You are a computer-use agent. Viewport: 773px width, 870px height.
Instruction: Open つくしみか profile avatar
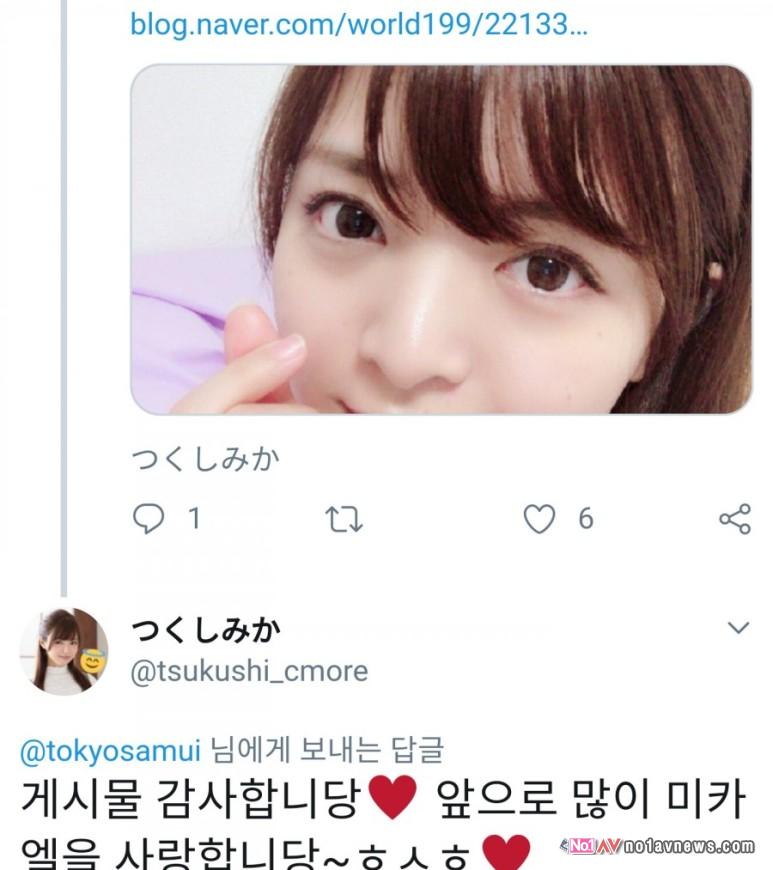(x=63, y=651)
